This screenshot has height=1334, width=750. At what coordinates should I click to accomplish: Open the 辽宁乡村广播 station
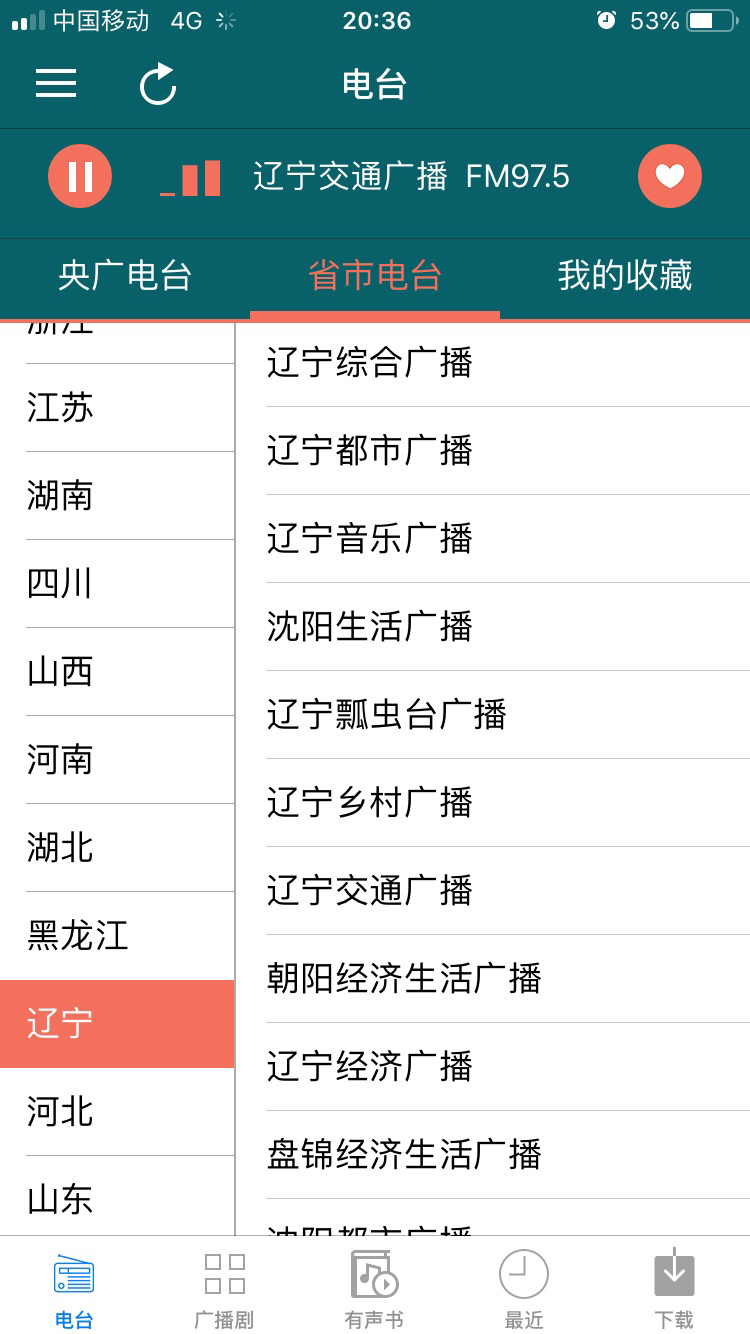(x=493, y=803)
